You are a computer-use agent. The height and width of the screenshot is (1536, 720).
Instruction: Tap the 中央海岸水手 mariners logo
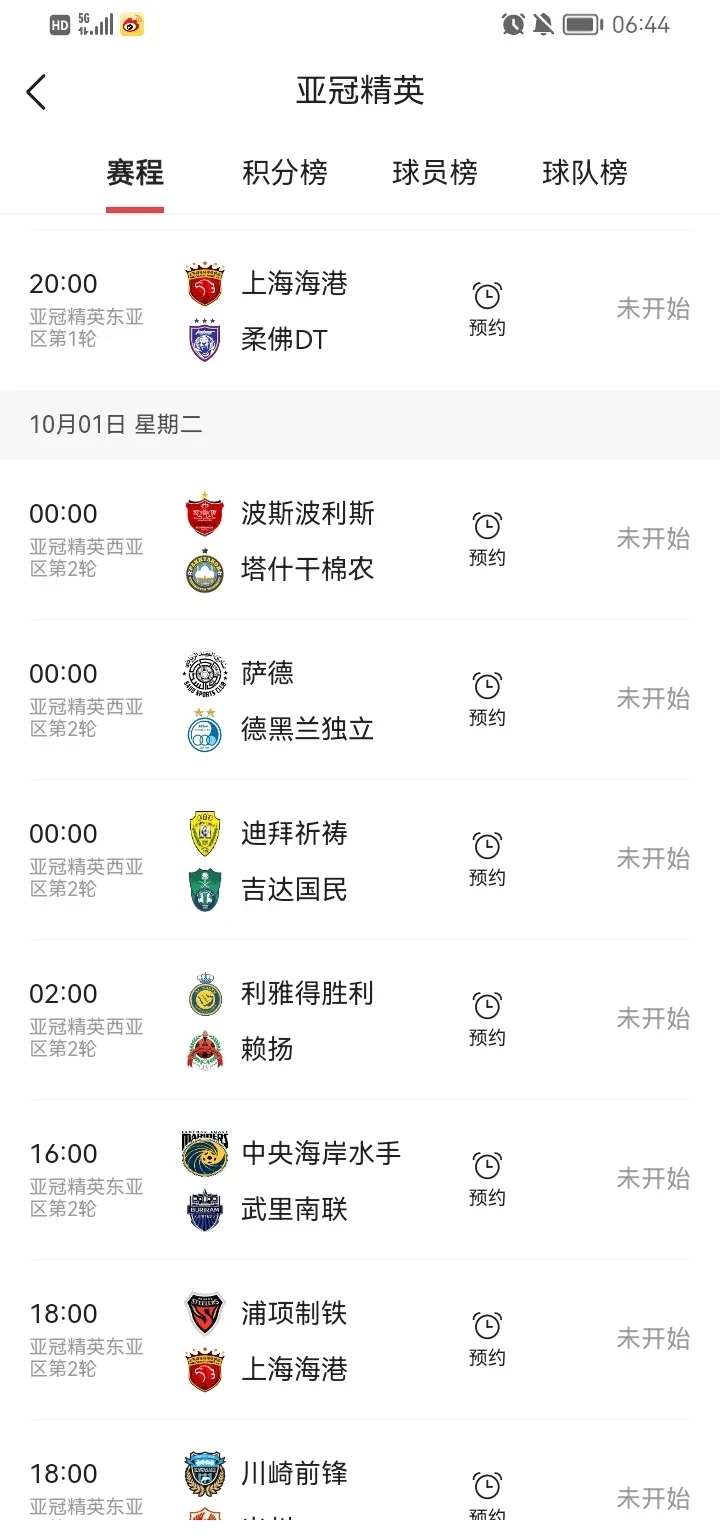[x=204, y=1153]
